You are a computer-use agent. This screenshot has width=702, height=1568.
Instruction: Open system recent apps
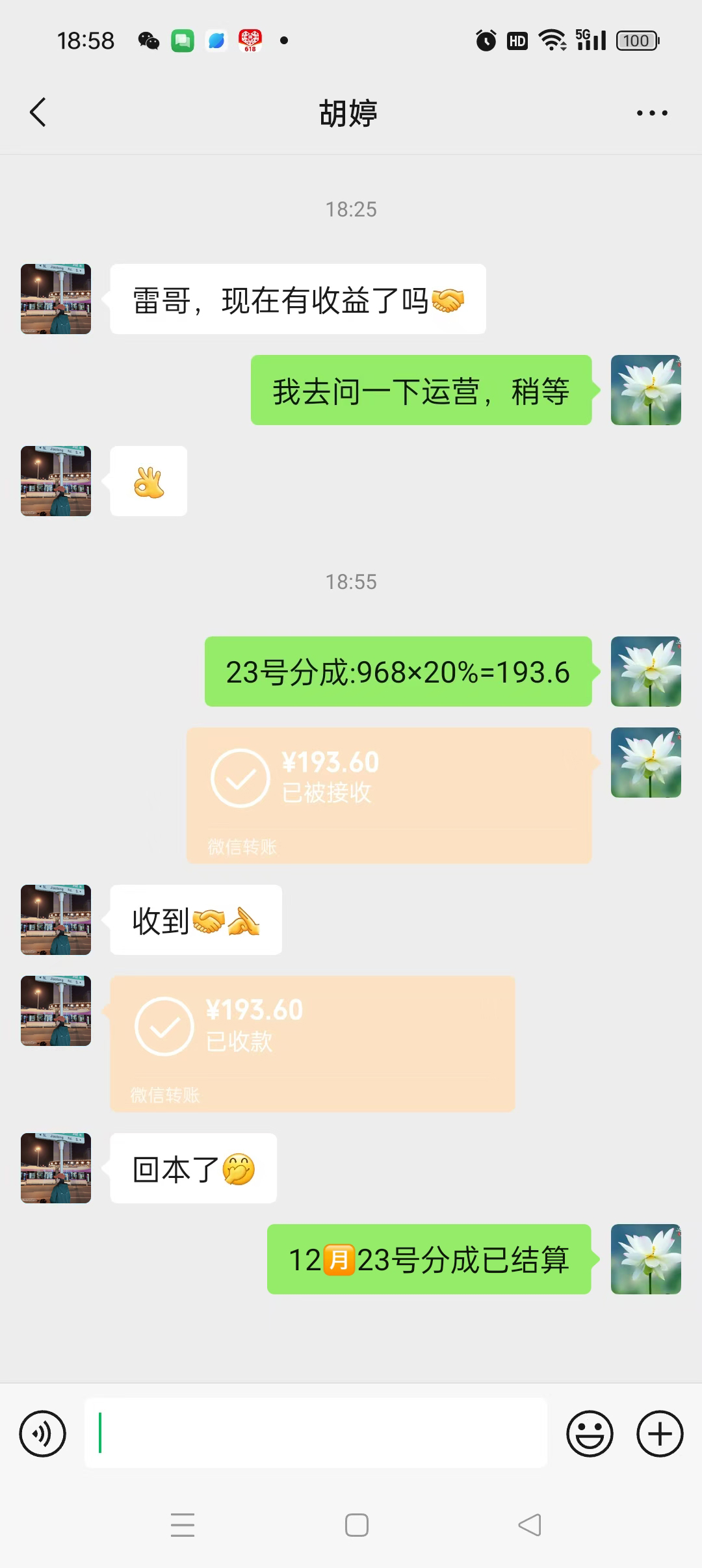coord(183,1525)
